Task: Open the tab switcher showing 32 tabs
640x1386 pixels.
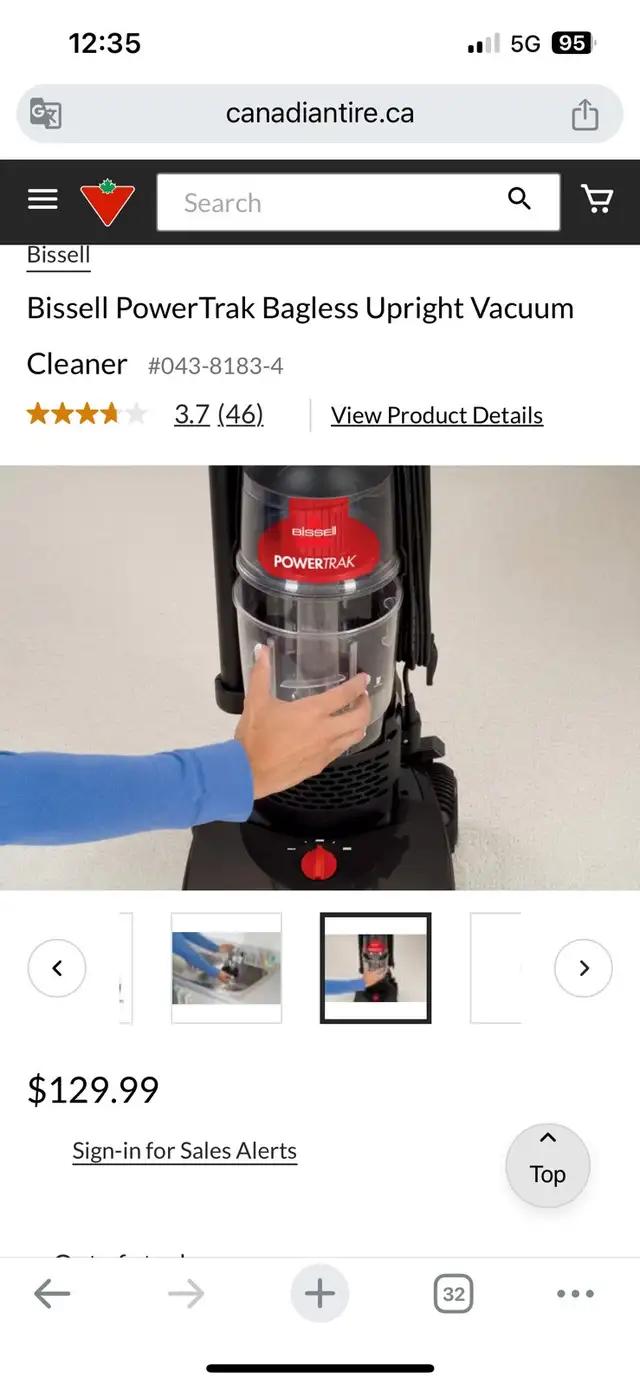Action: (453, 1294)
